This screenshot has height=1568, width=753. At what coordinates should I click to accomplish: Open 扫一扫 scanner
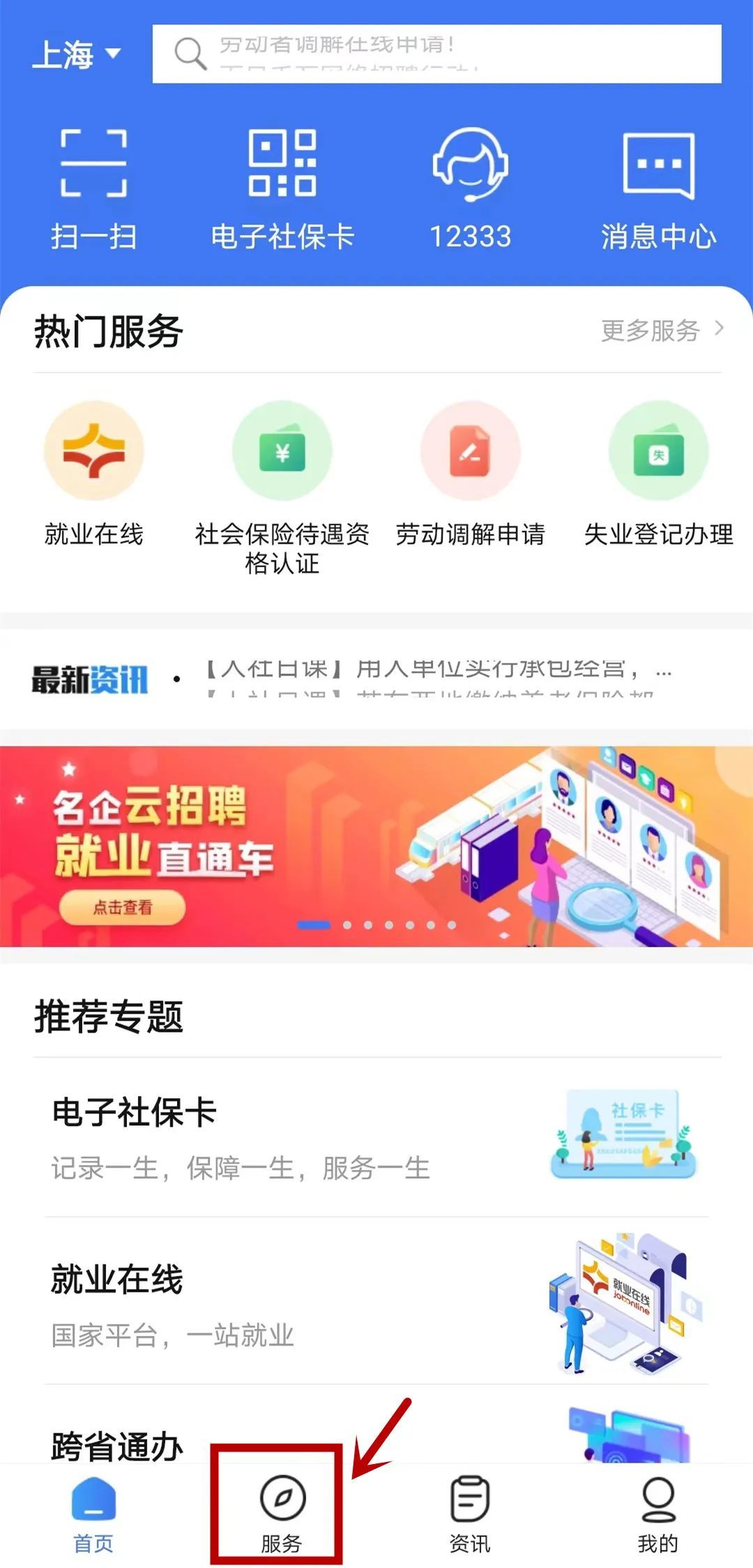(x=93, y=188)
